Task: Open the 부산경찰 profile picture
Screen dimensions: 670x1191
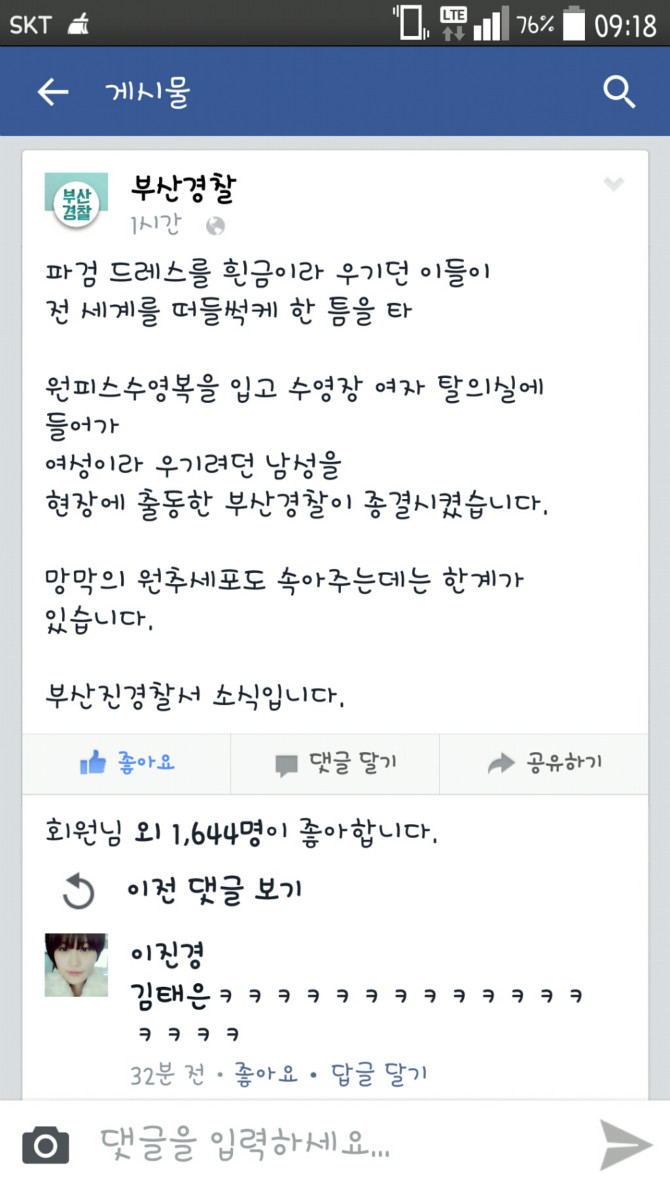Action: coord(76,203)
